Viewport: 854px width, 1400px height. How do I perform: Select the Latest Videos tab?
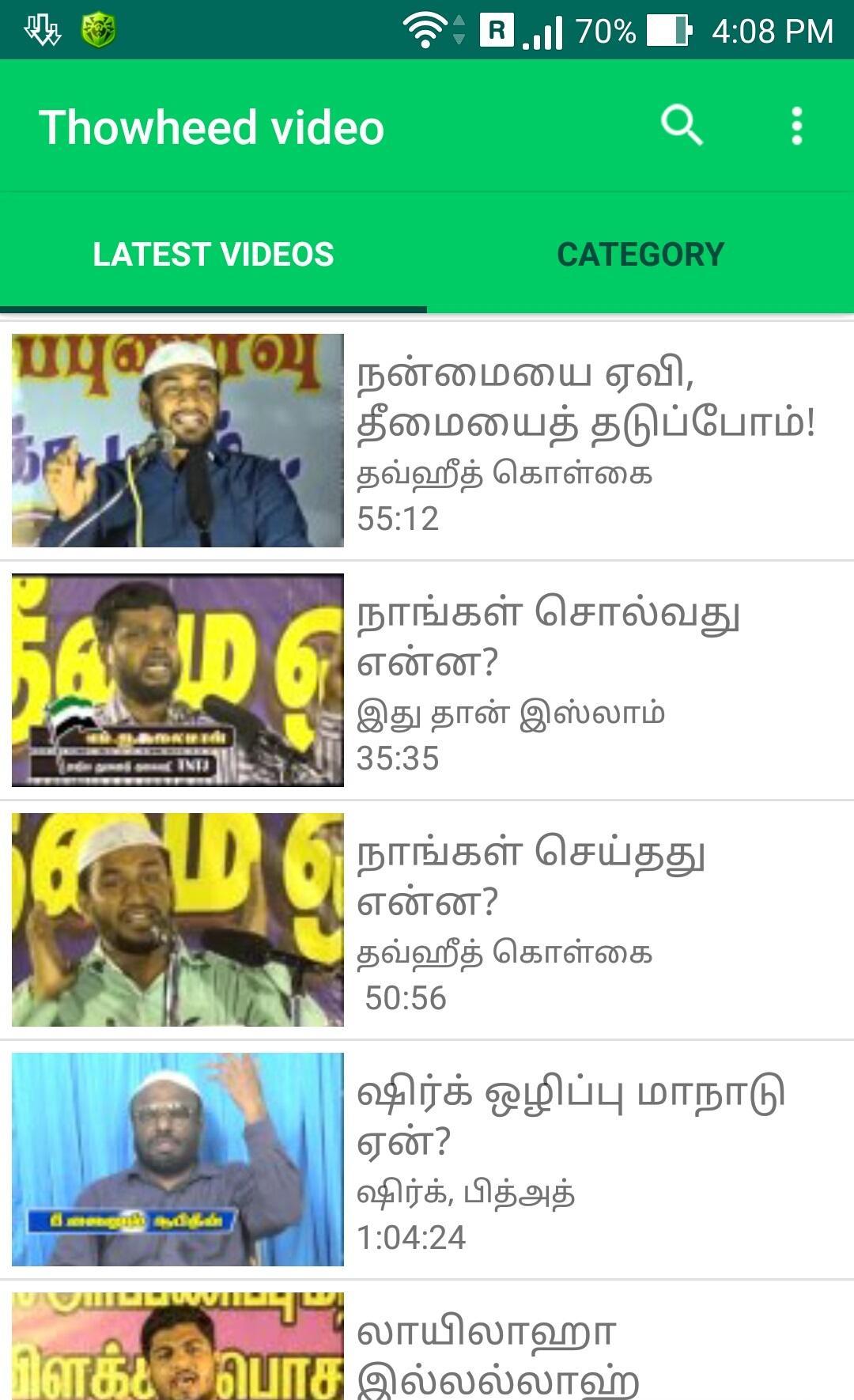tap(213, 254)
